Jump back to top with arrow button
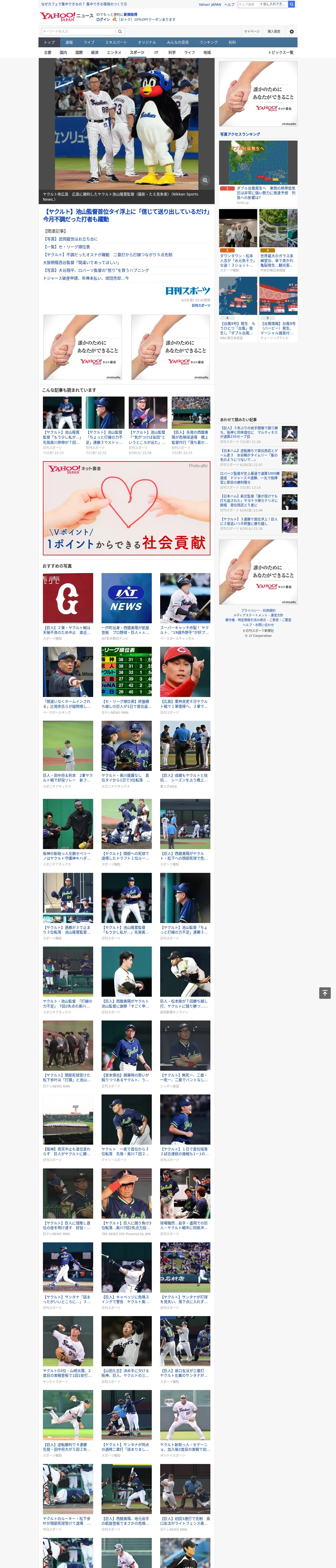Screen dimensions: 336x1568 pos(325,993)
